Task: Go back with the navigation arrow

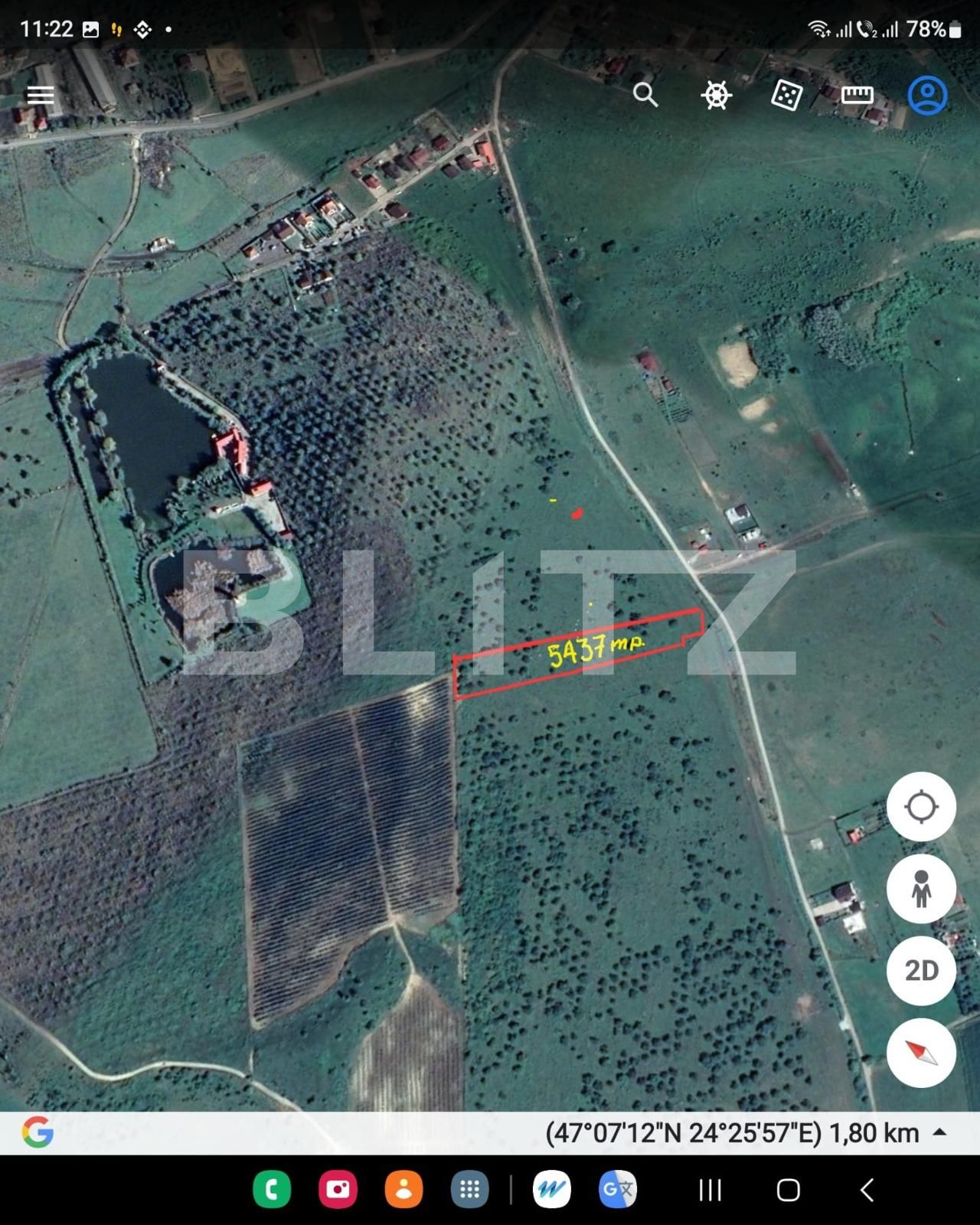Action: (867, 1190)
